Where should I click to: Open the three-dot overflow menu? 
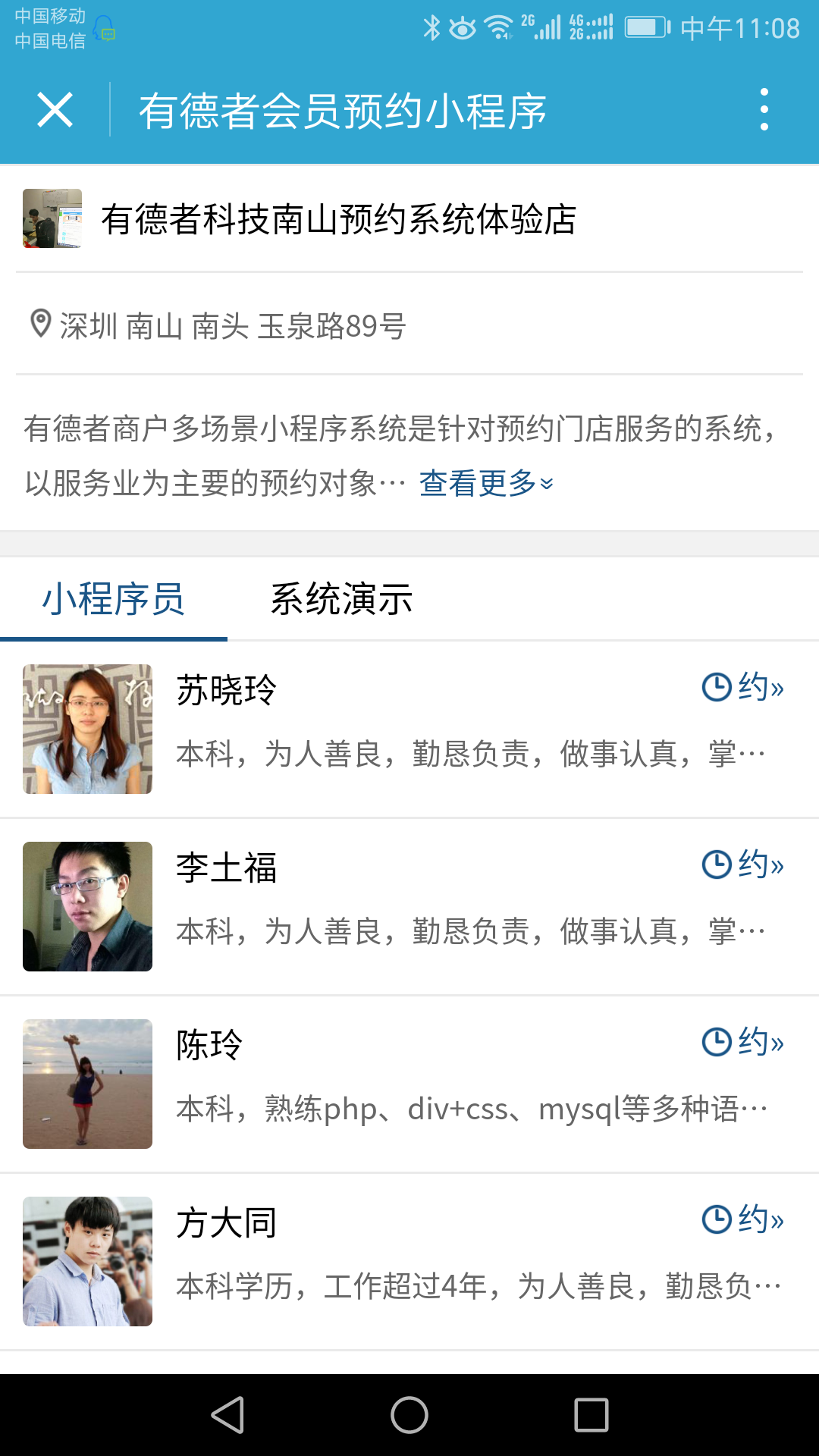point(764,110)
